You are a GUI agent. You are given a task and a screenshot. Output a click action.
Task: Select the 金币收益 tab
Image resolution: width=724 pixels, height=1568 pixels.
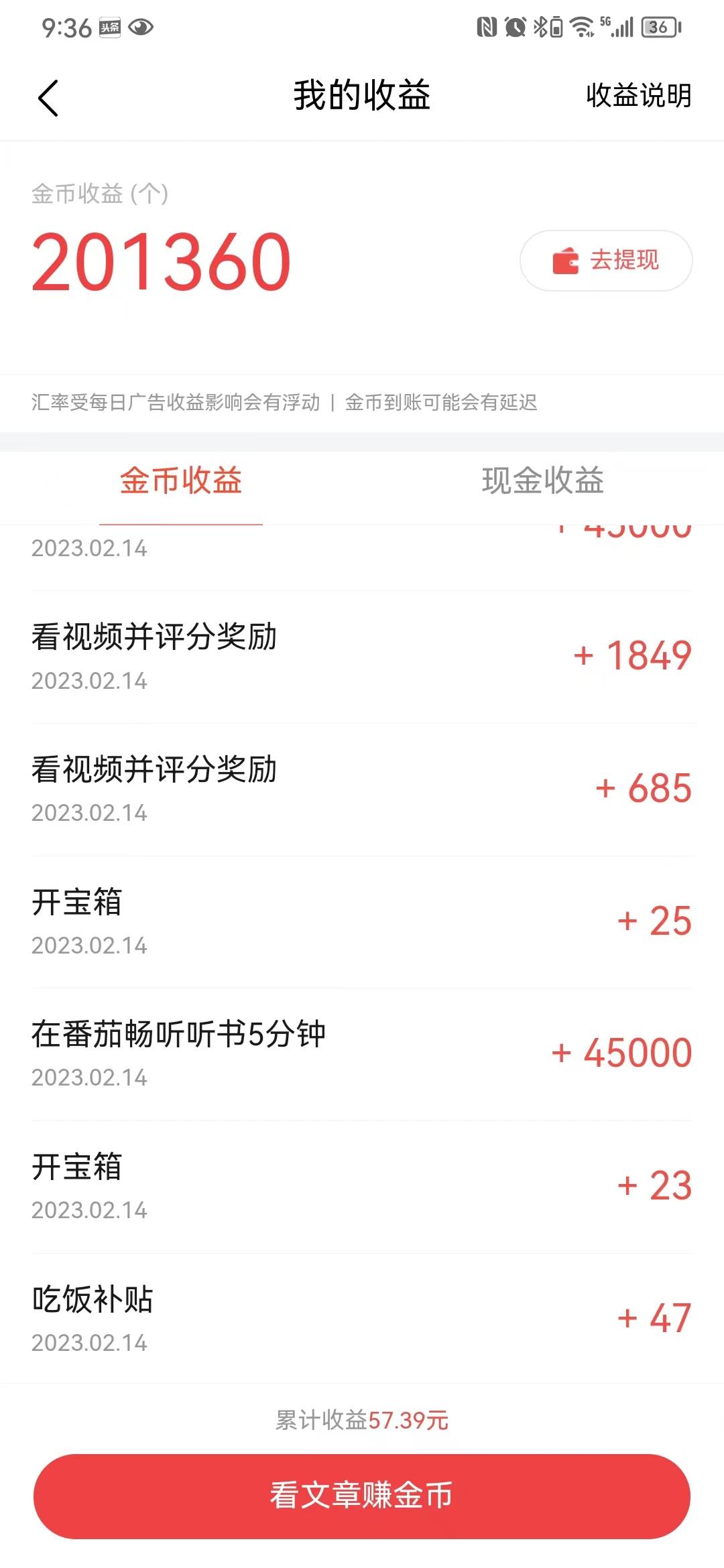181,481
